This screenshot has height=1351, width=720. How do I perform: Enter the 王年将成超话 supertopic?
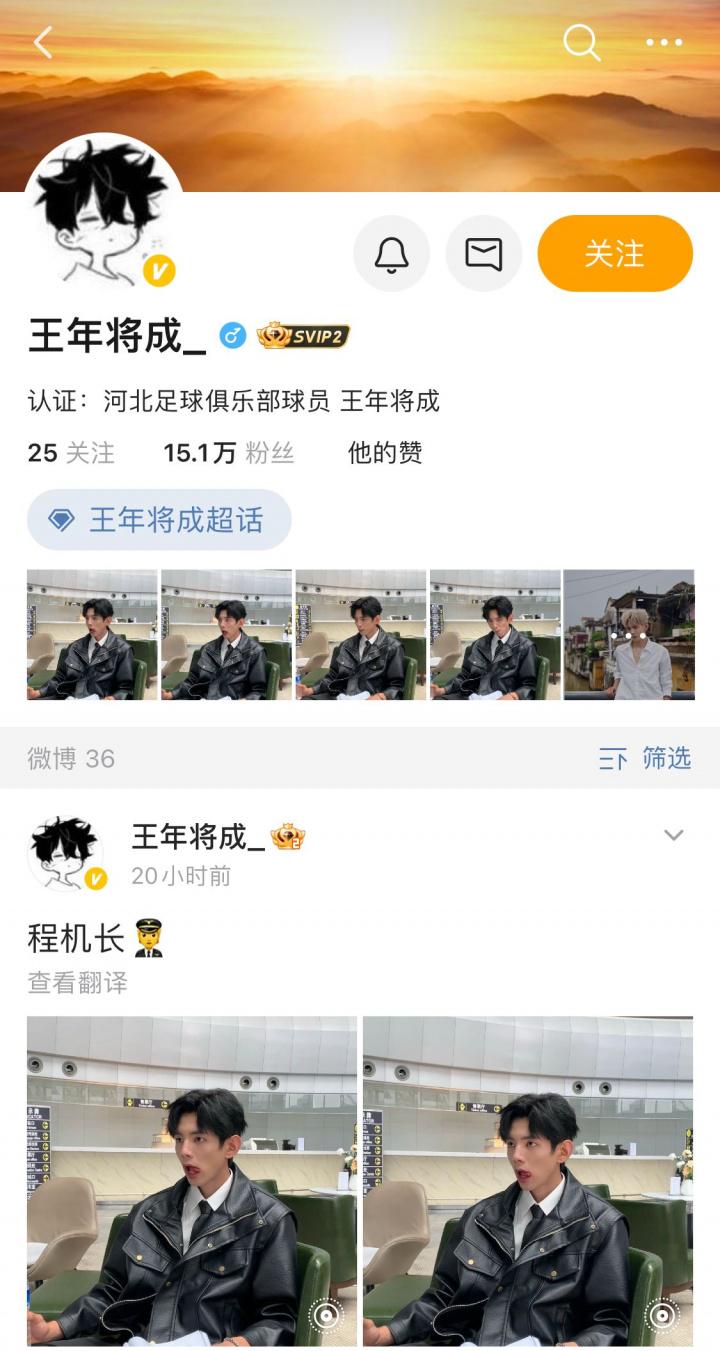[159, 520]
